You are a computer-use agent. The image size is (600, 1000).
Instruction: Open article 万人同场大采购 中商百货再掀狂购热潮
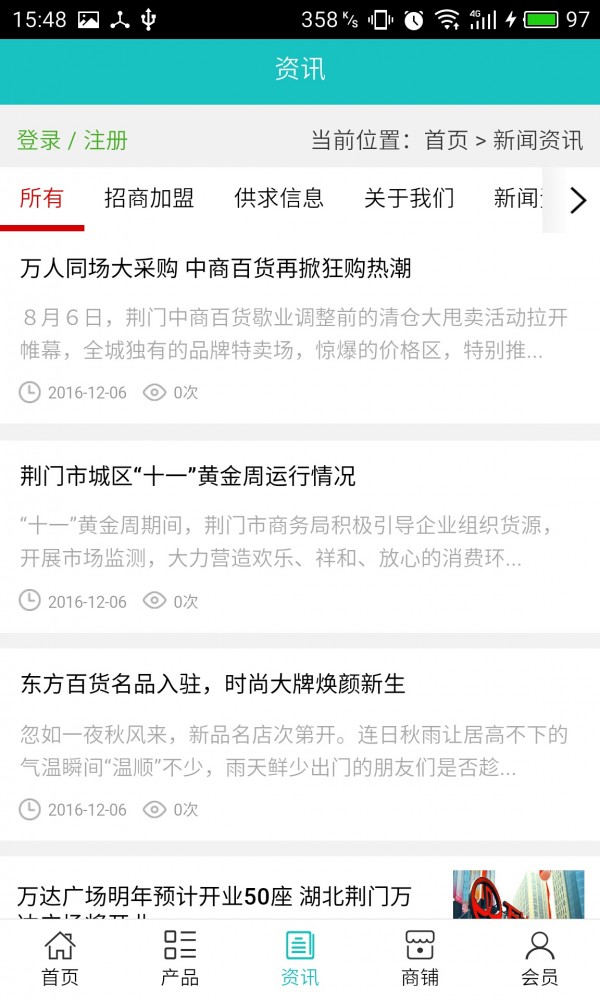[216, 268]
